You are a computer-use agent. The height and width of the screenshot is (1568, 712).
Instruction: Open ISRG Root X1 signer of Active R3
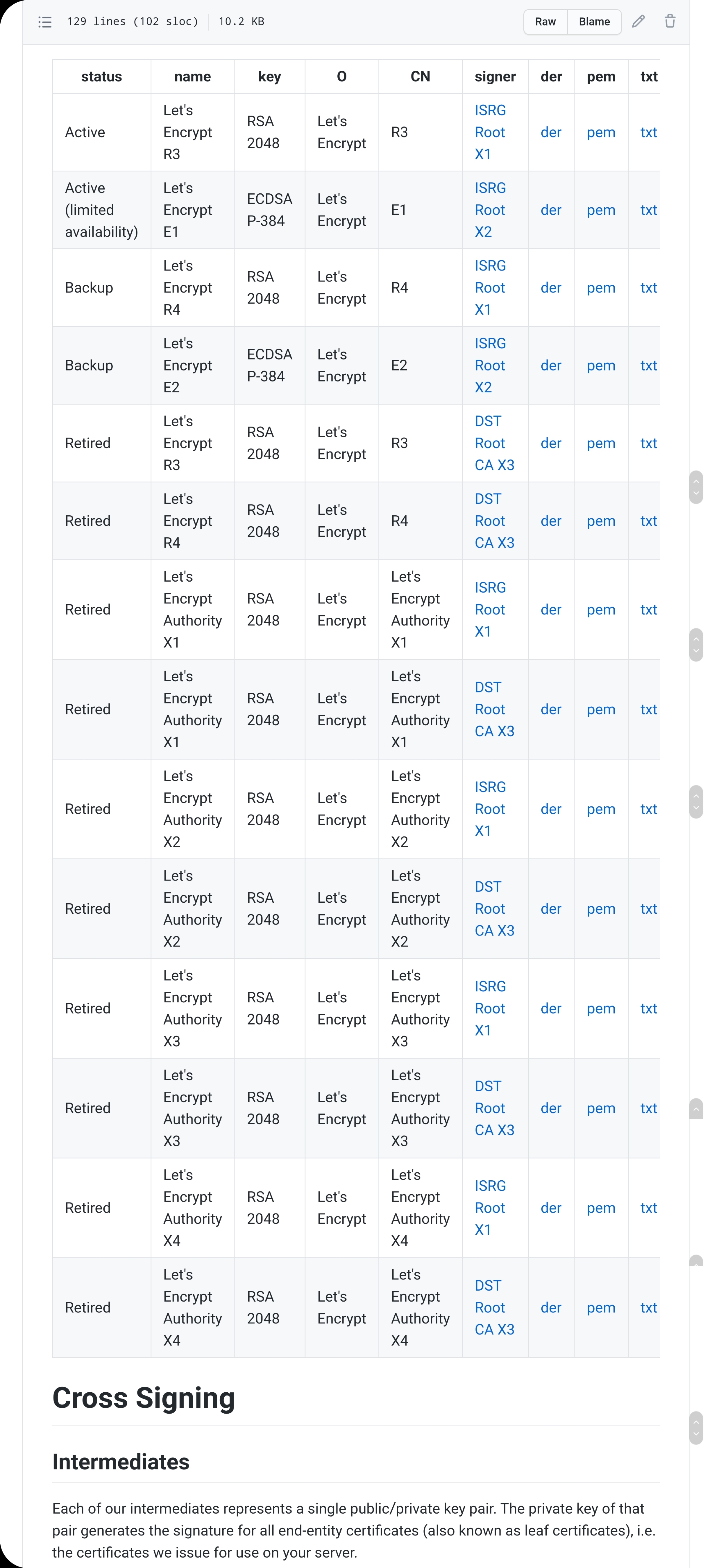(x=491, y=132)
